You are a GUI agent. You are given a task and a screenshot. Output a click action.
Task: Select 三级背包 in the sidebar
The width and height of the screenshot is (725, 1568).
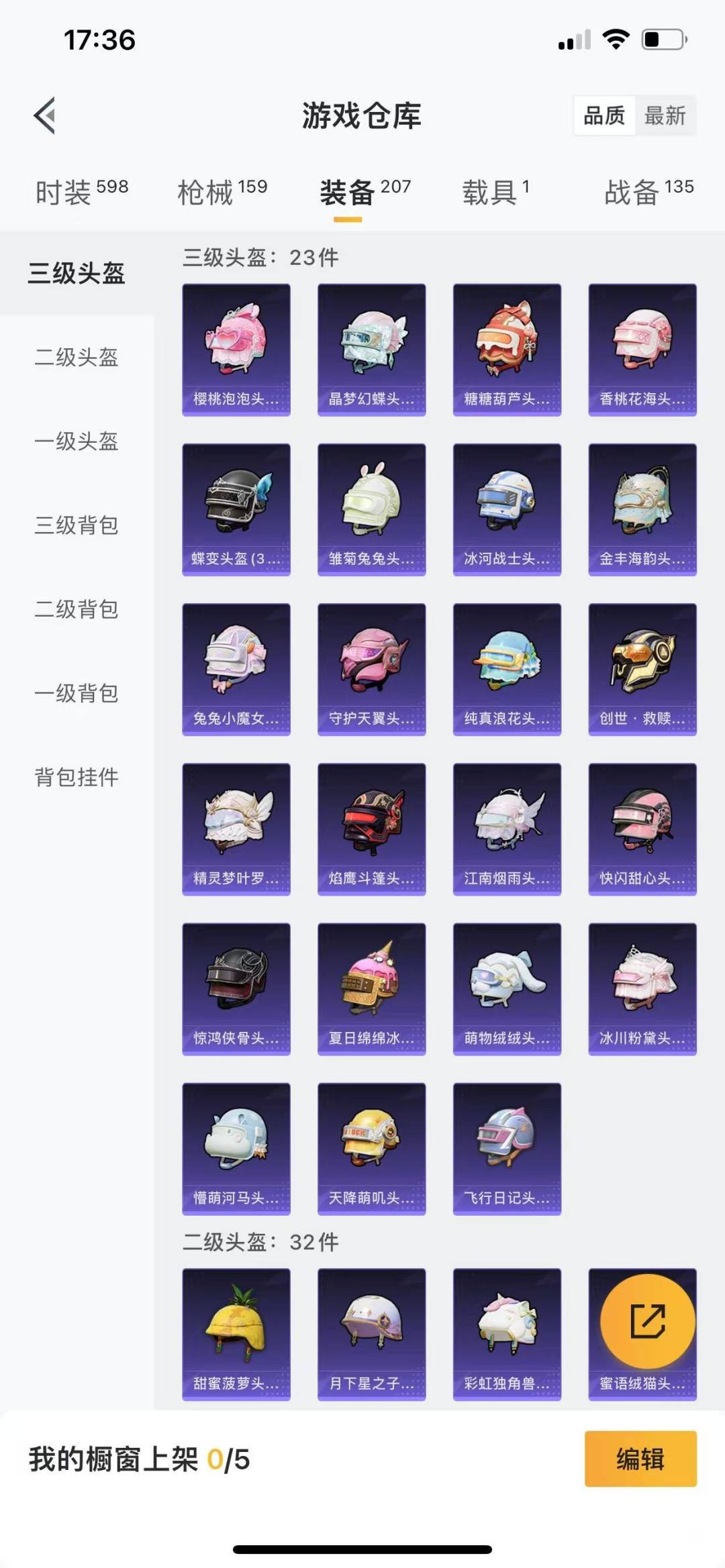click(77, 525)
